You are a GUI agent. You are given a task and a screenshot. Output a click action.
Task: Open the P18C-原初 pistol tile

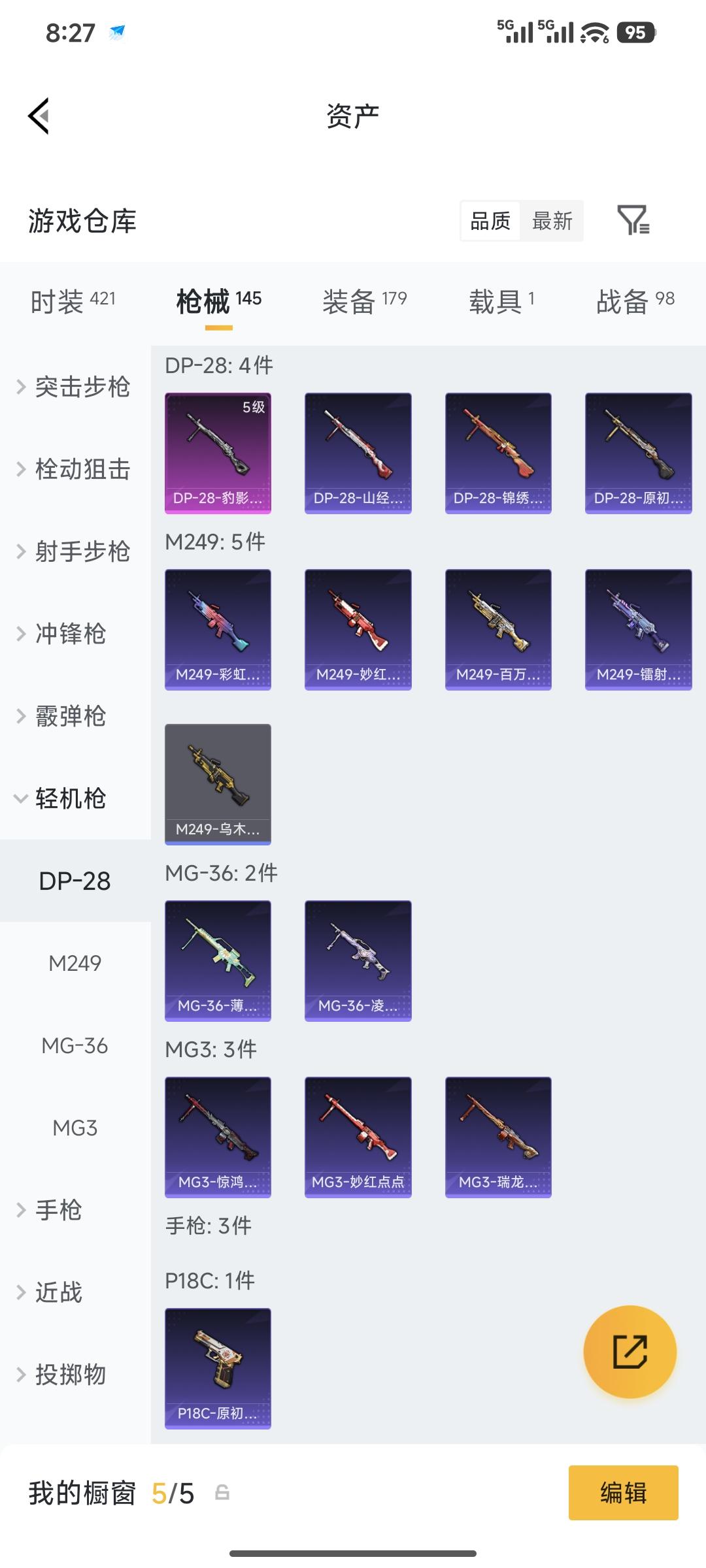coord(218,1368)
